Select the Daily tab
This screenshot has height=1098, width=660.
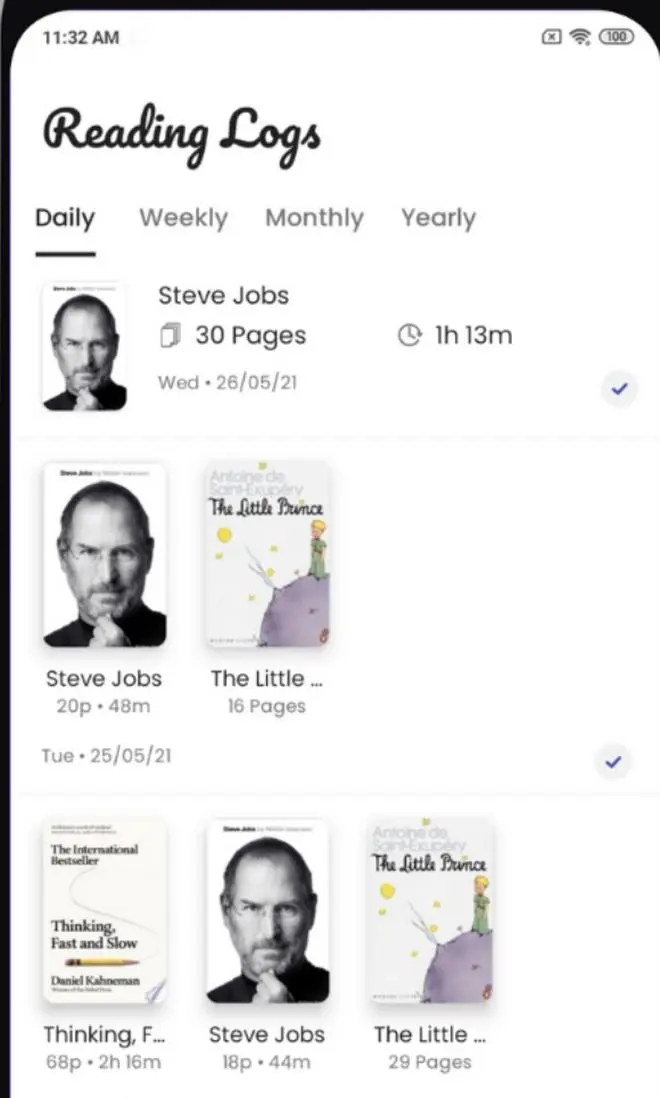[65, 218]
